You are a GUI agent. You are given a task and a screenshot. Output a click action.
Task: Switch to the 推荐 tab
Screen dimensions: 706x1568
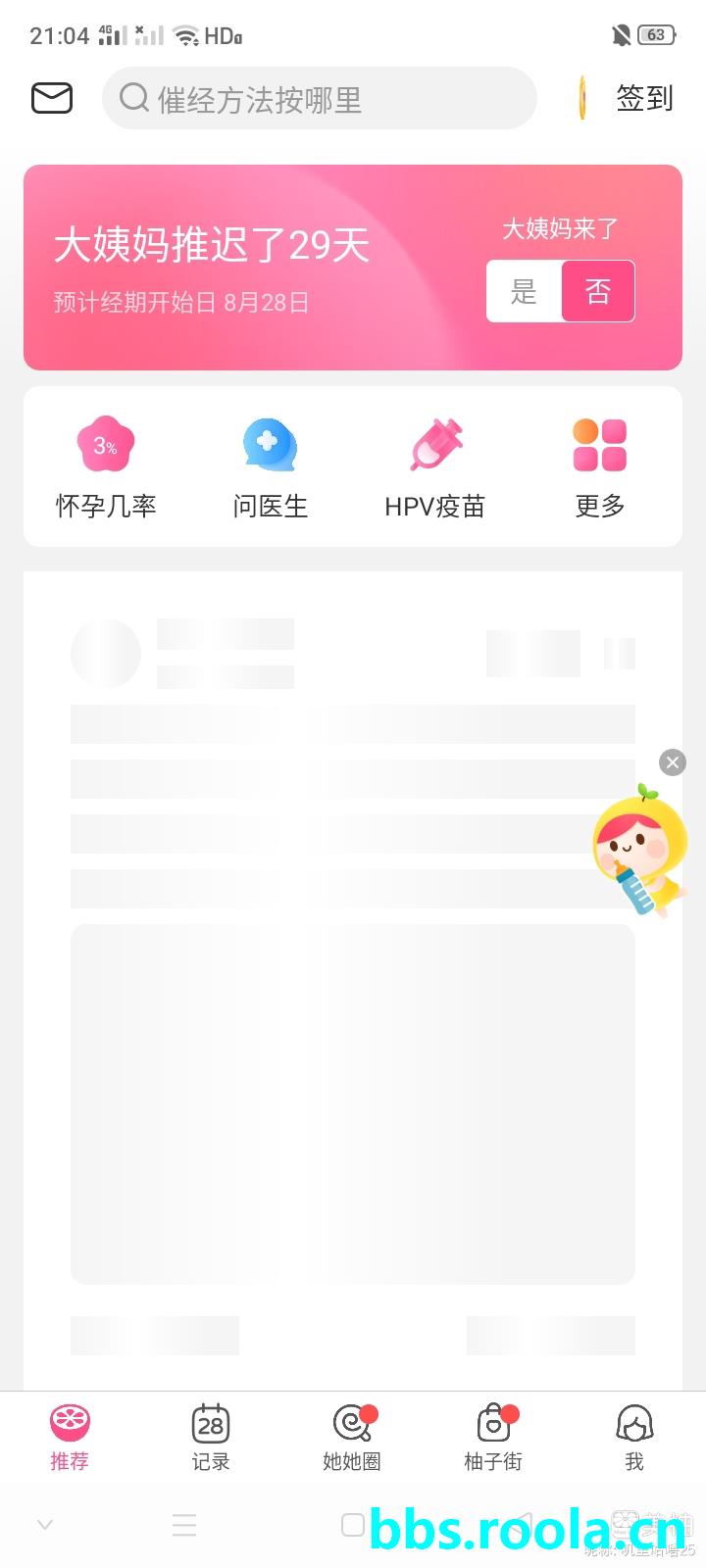pyautogui.click(x=70, y=1436)
